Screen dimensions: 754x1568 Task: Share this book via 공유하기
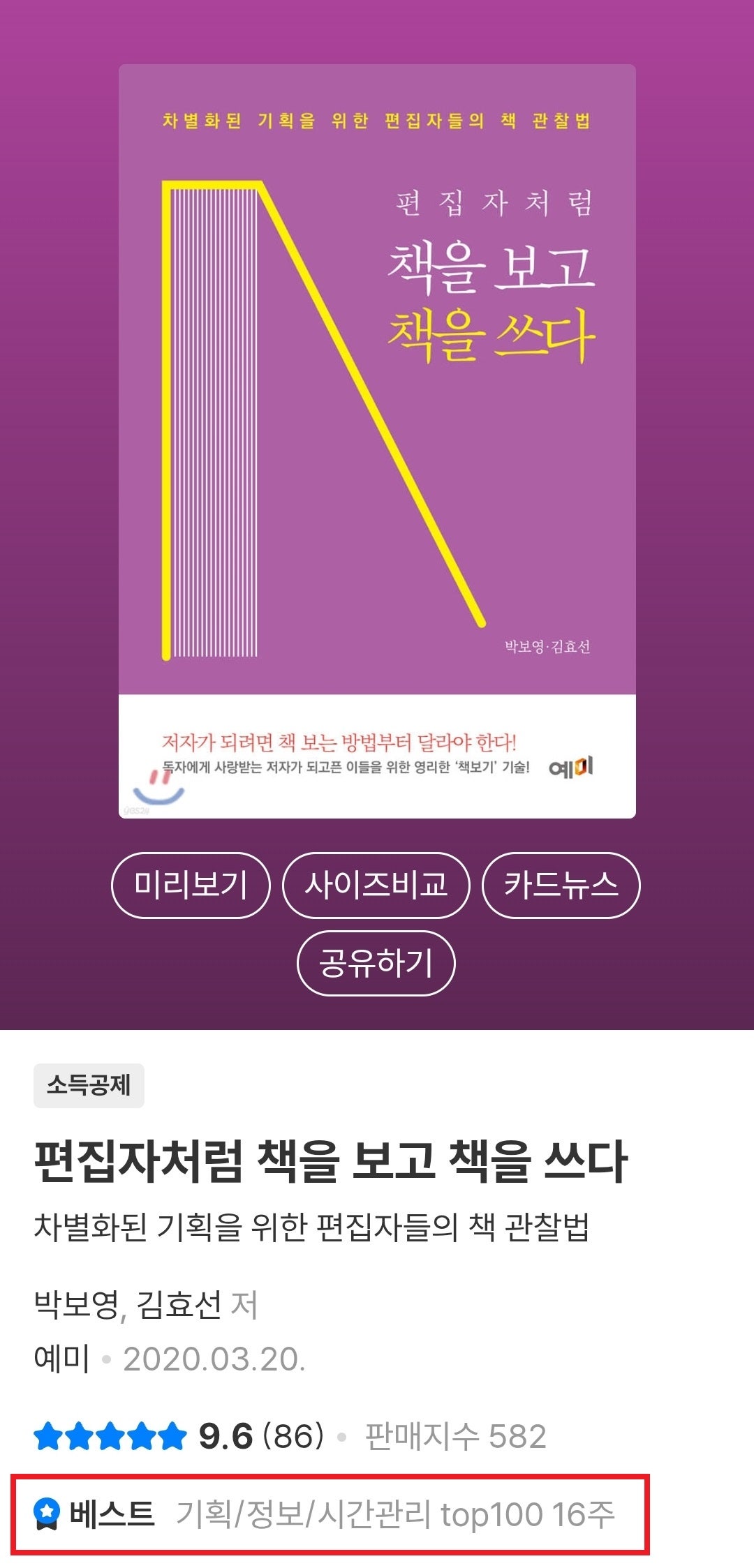point(376,963)
